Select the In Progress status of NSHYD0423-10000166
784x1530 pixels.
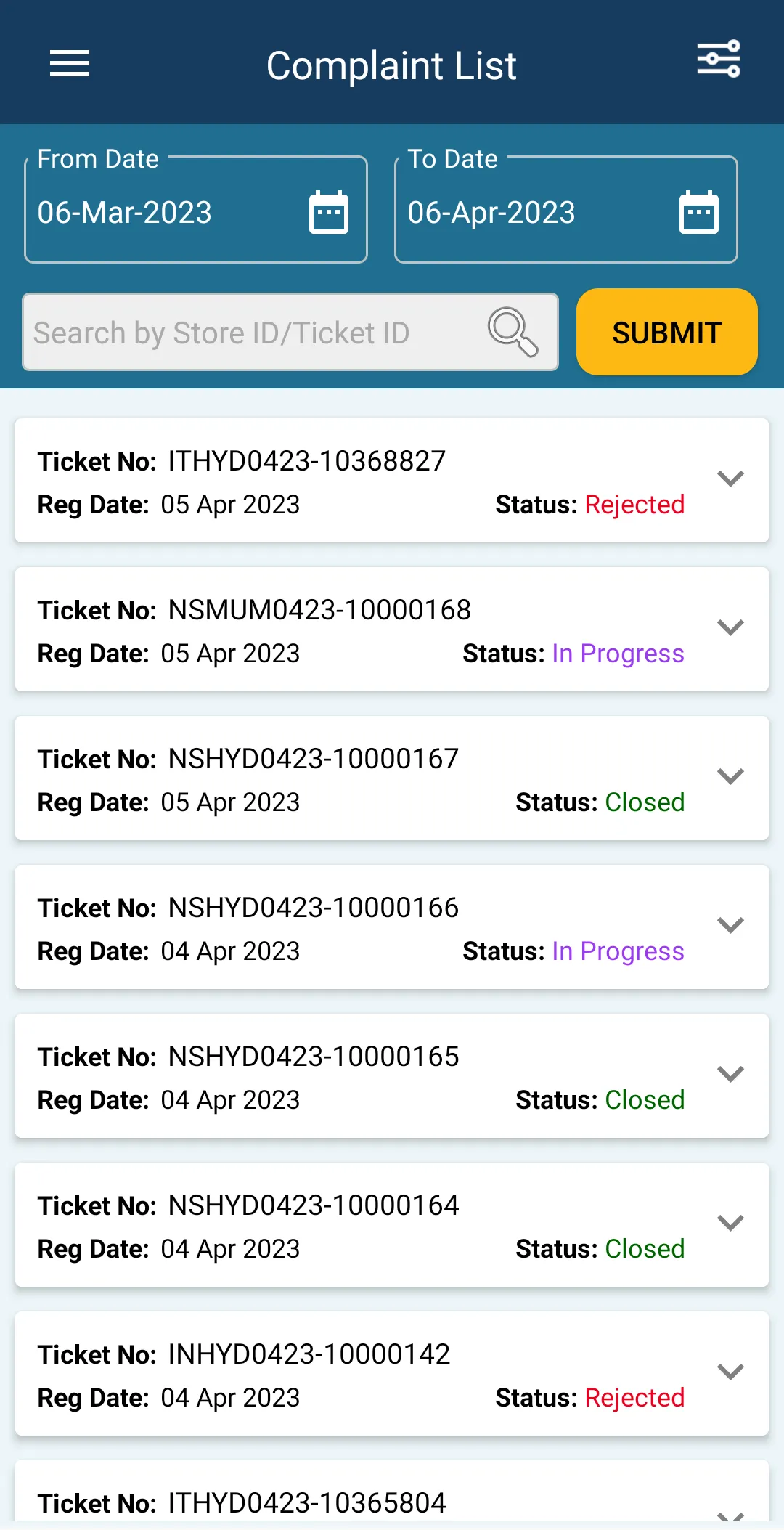coord(617,951)
